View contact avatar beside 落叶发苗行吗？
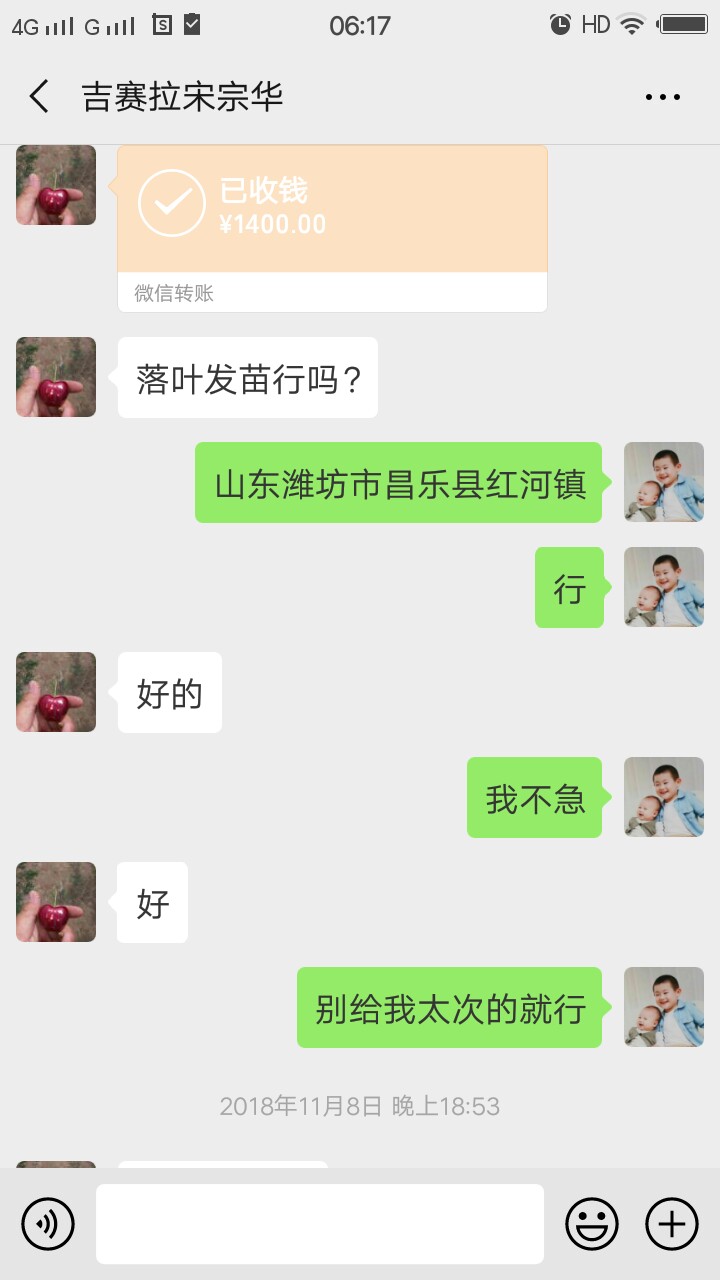This screenshot has height=1280, width=720. [x=56, y=377]
